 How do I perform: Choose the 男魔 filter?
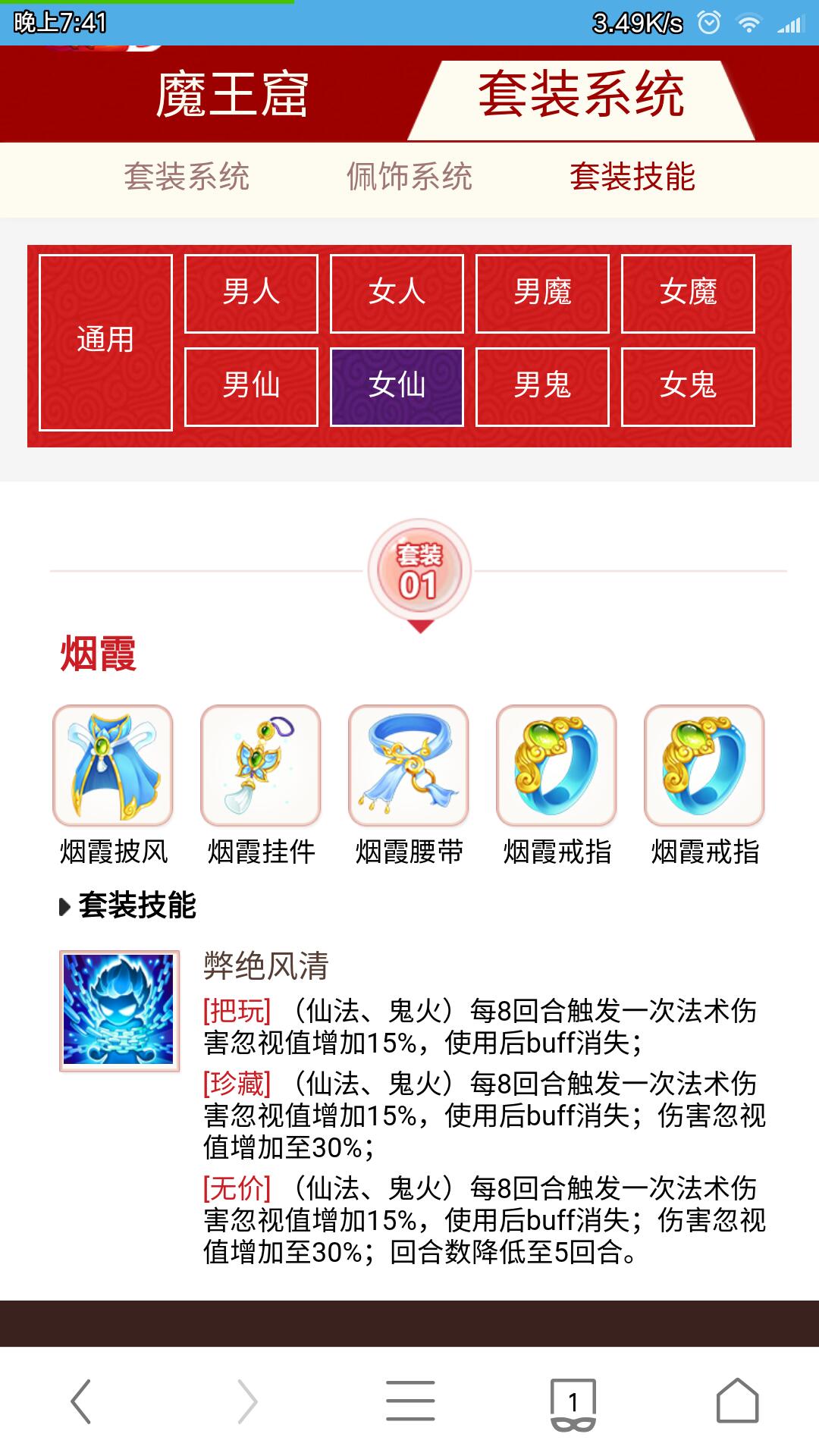point(542,293)
